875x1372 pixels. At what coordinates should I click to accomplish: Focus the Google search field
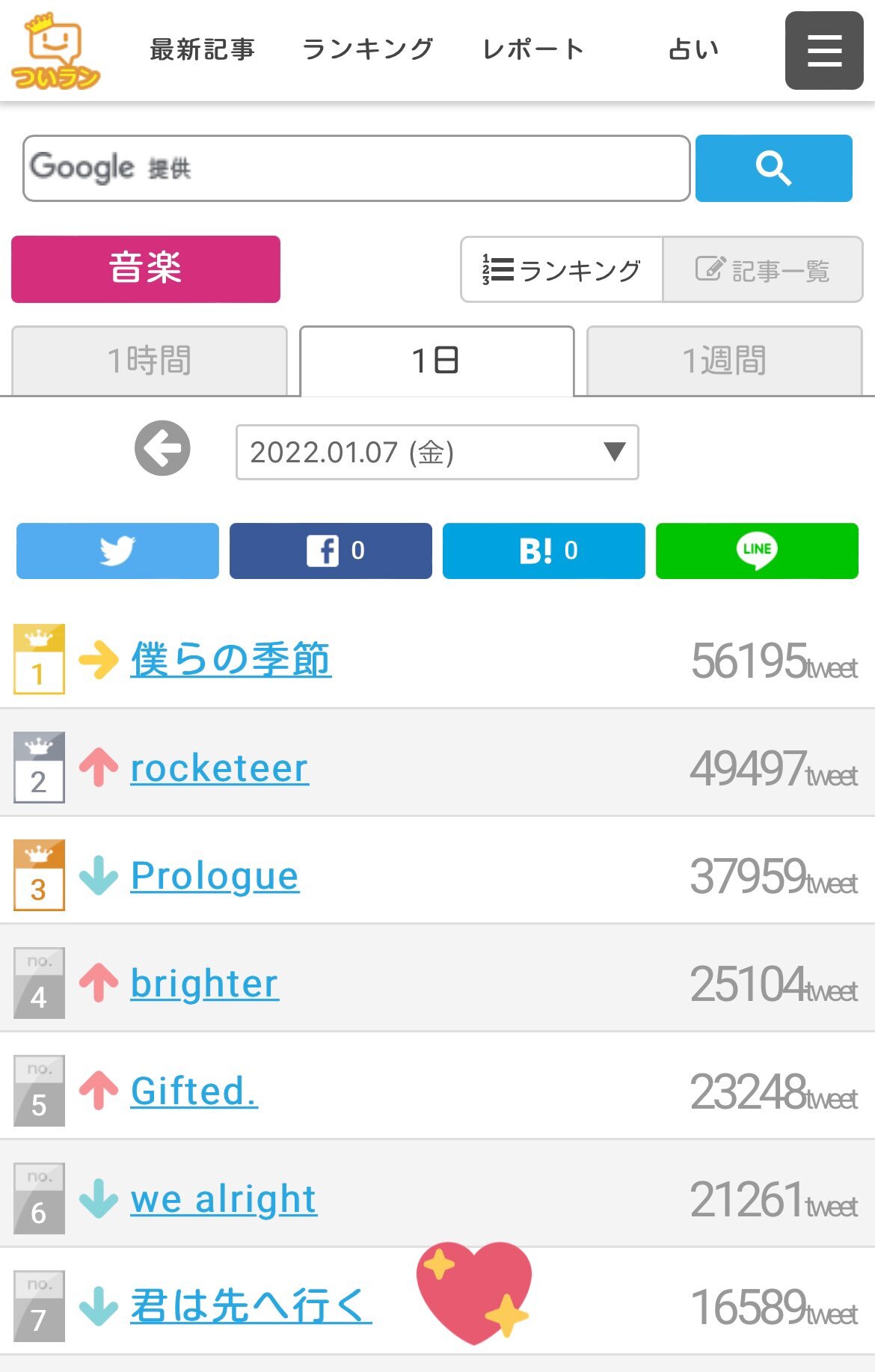pos(356,168)
